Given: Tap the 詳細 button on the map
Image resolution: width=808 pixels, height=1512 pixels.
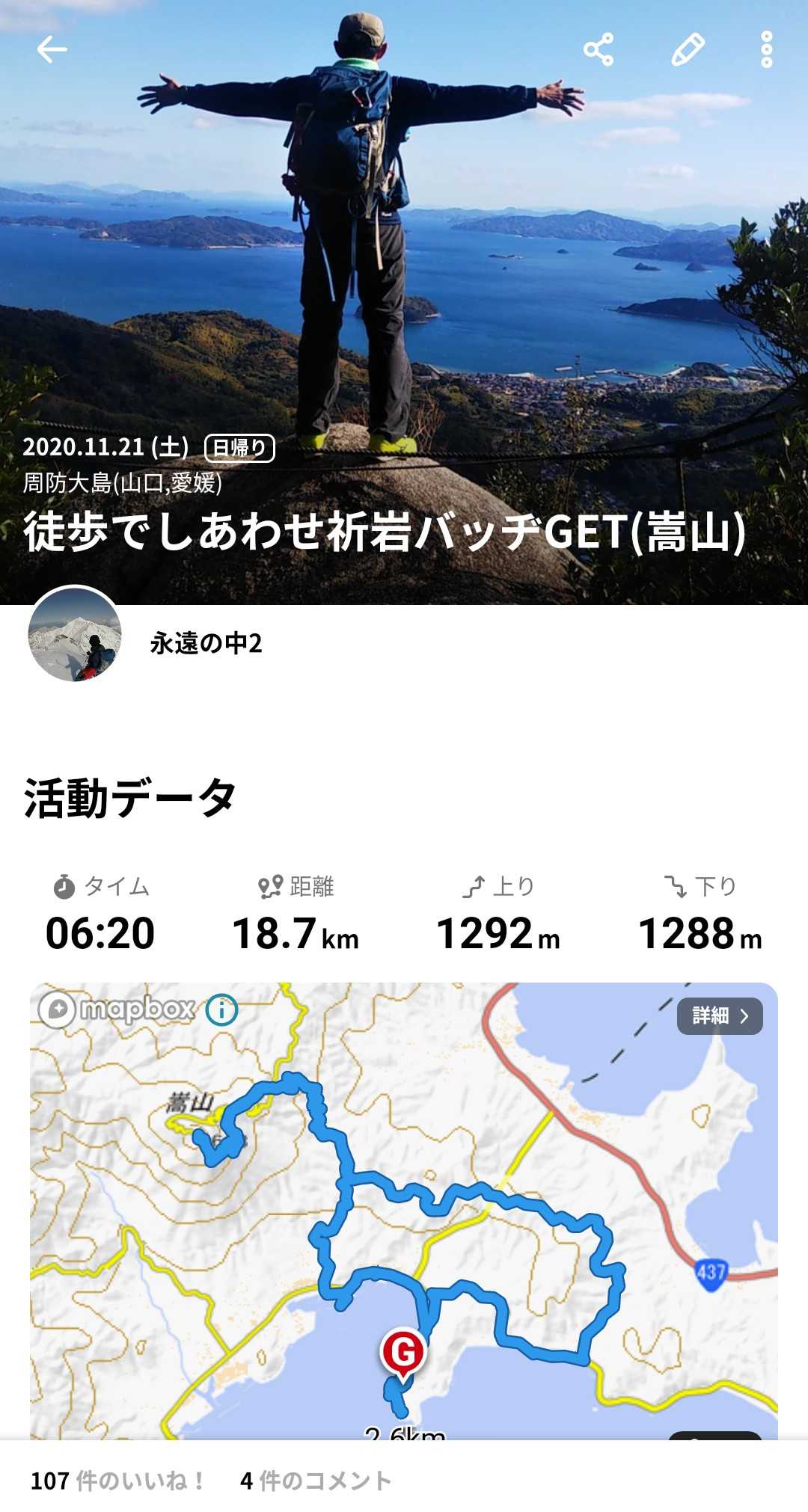Looking at the screenshot, I should (720, 1016).
